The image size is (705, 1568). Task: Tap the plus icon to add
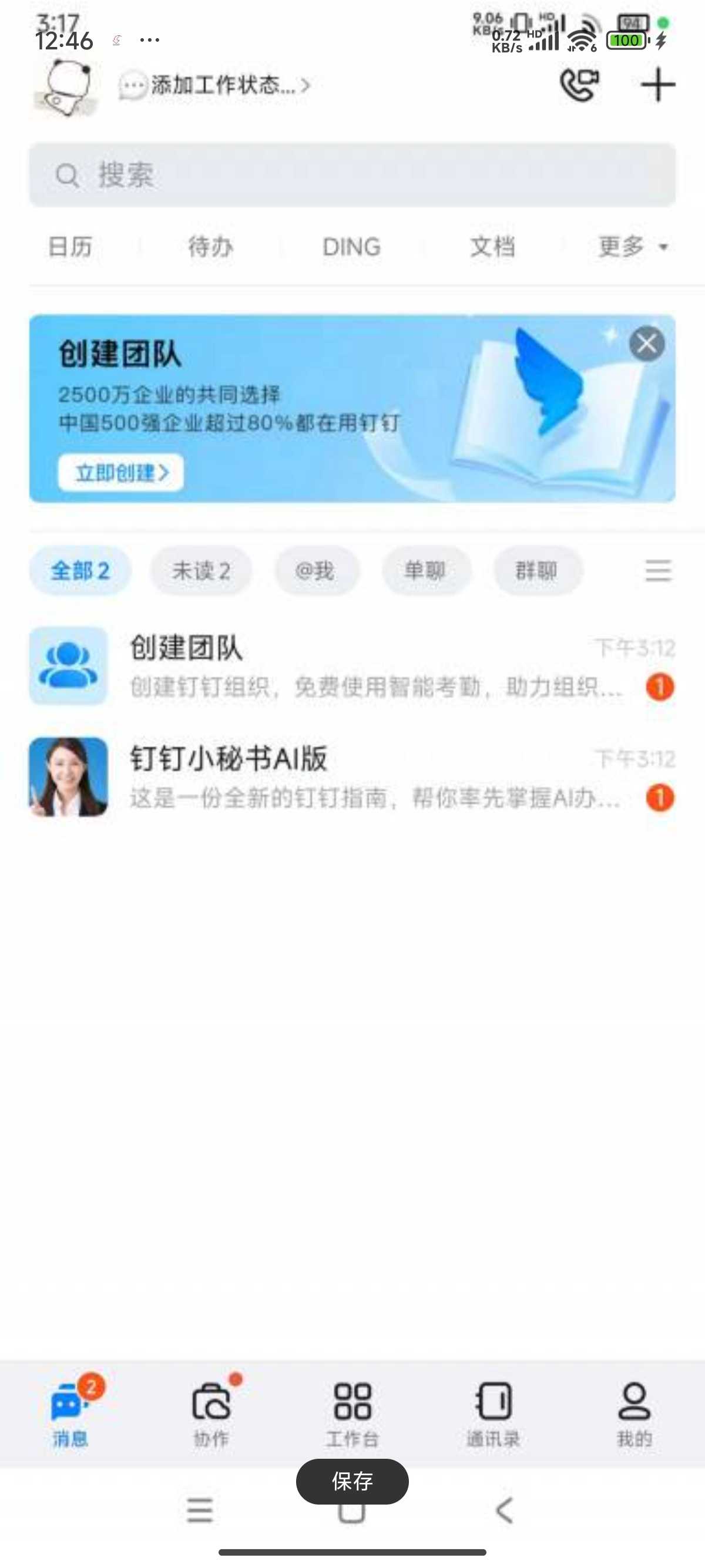(x=658, y=85)
